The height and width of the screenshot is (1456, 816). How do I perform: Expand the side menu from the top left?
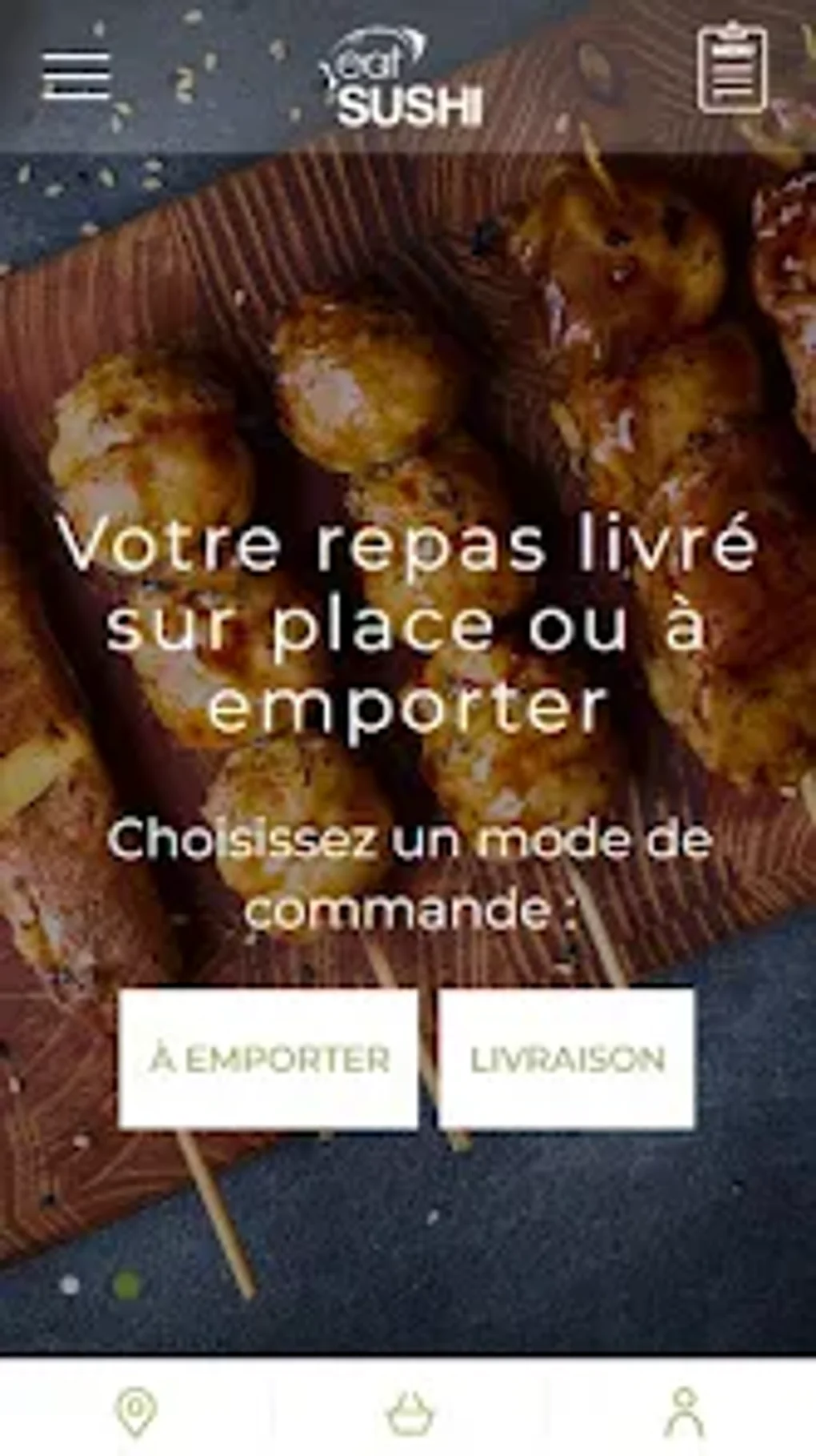tap(78, 73)
